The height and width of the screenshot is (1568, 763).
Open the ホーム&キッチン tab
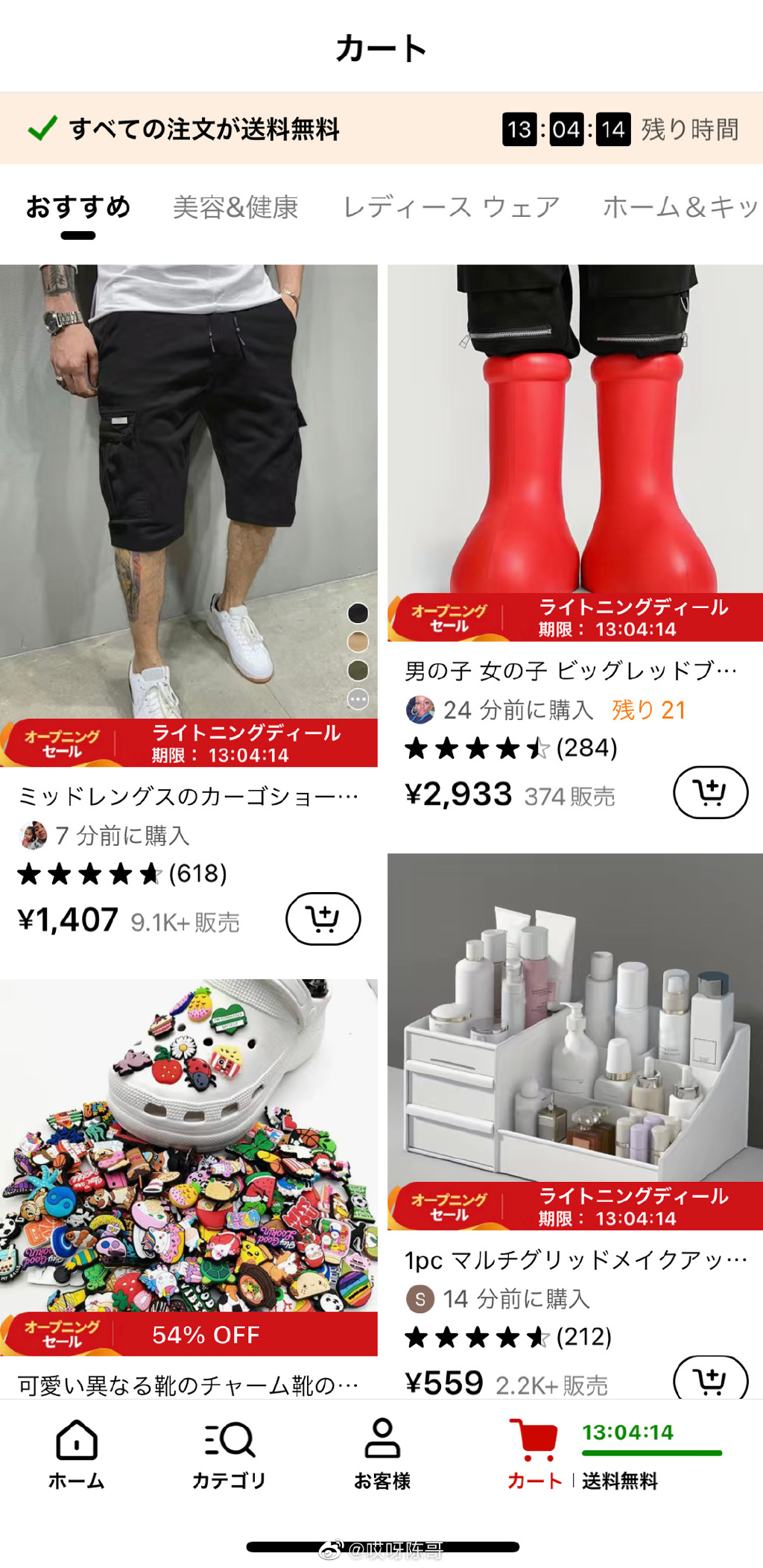click(x=680, y=207)
